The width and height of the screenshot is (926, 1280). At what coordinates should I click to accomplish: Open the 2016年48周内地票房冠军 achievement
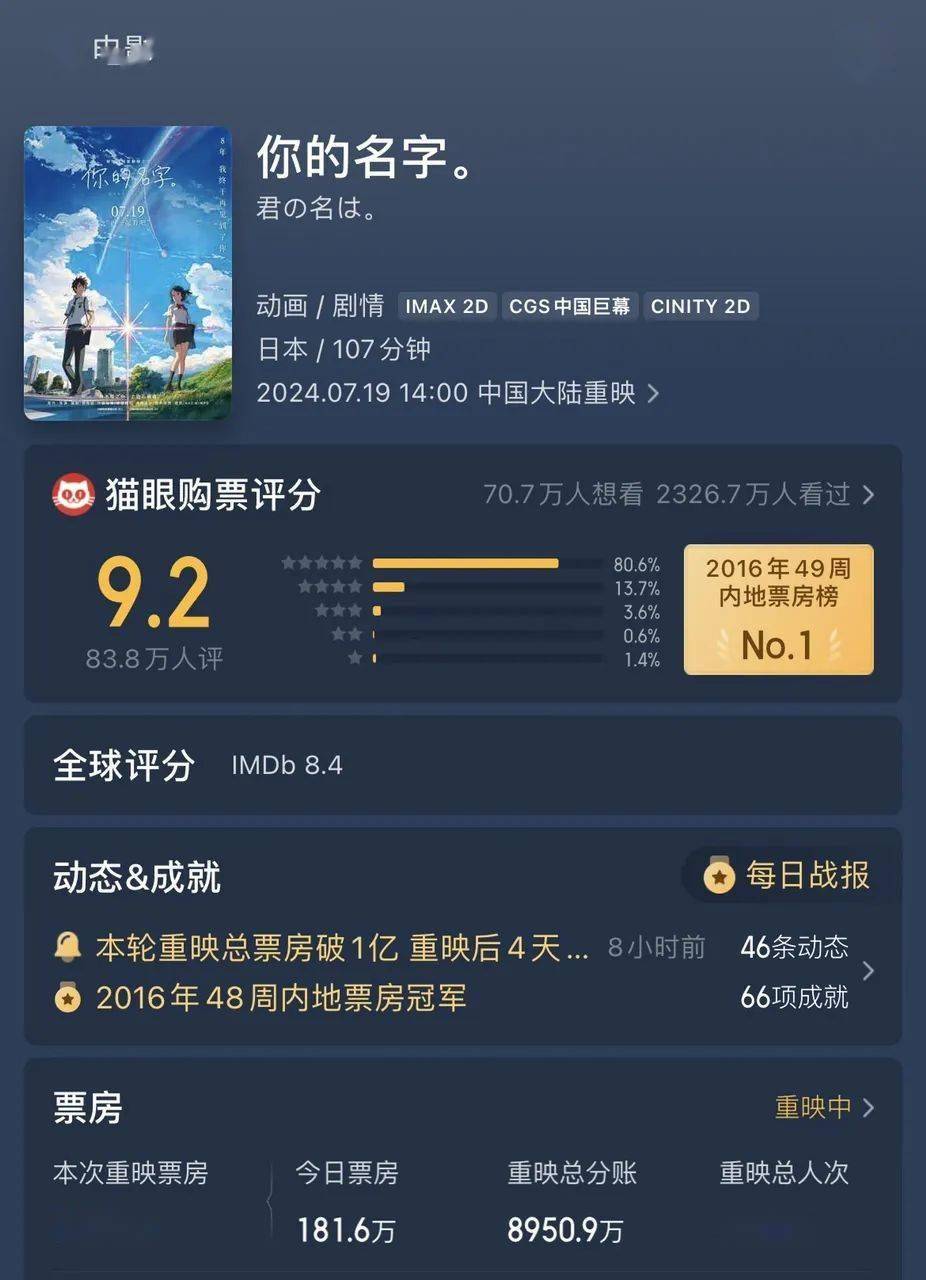pos(281,998)
